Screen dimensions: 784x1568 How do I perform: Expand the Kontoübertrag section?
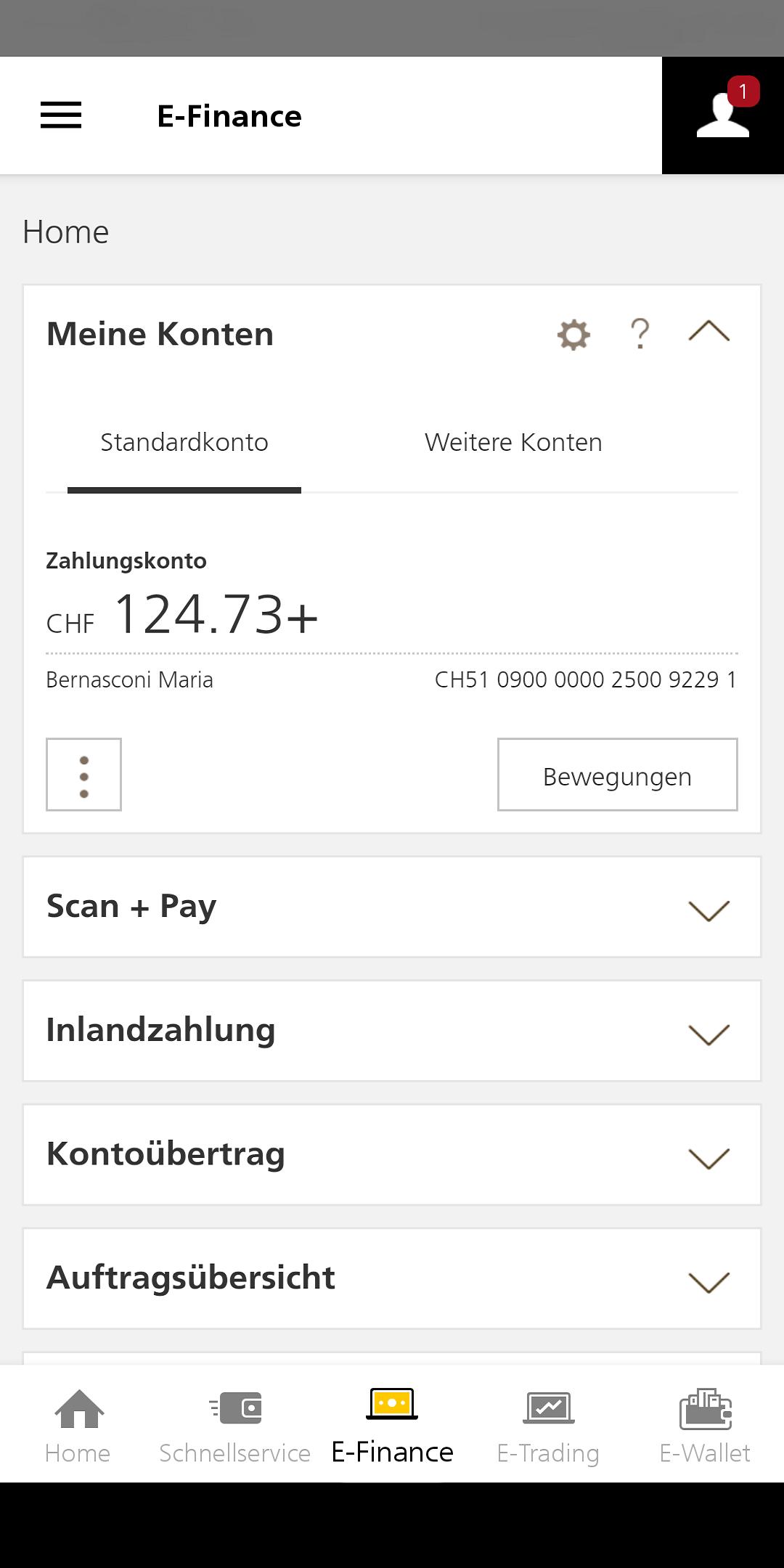[x=709, y=1156]
